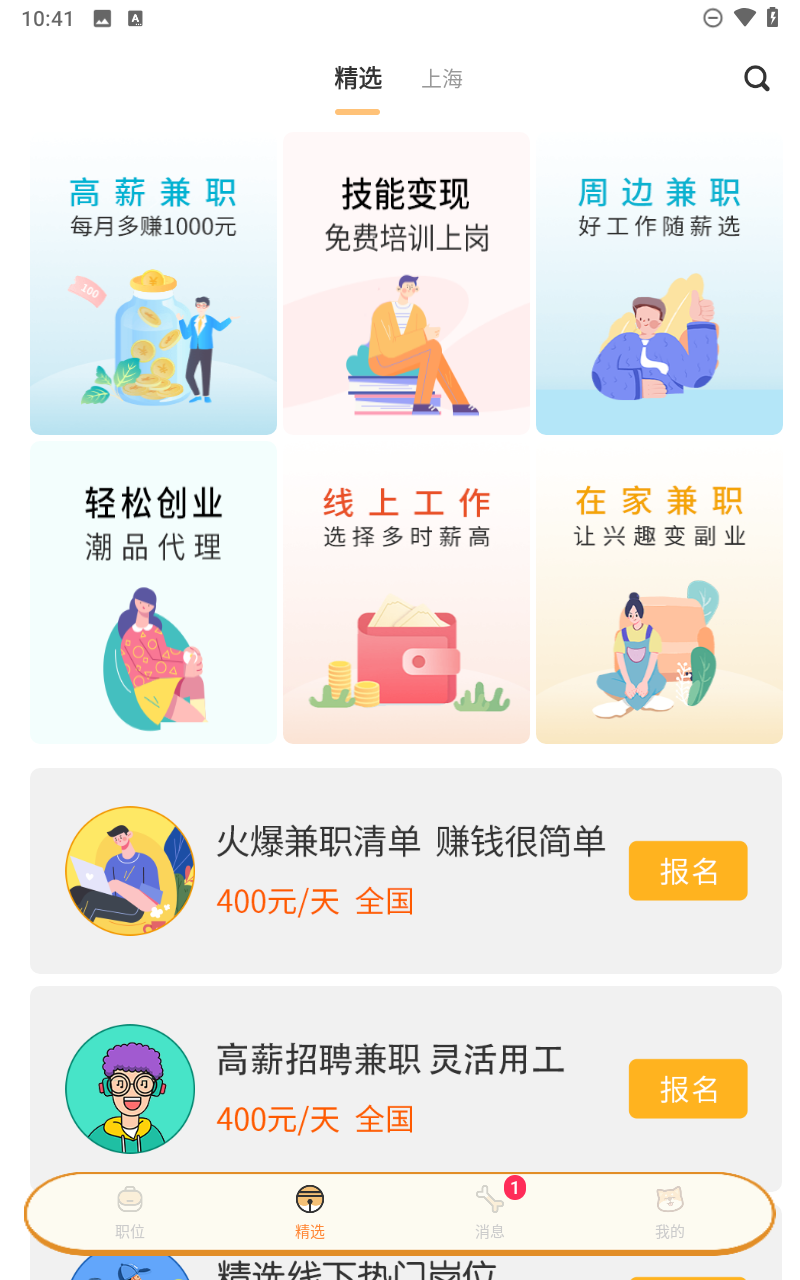Screen dimensions: 800x1280
Task: Open the 线上工作 category card
Action: [406, 593]
